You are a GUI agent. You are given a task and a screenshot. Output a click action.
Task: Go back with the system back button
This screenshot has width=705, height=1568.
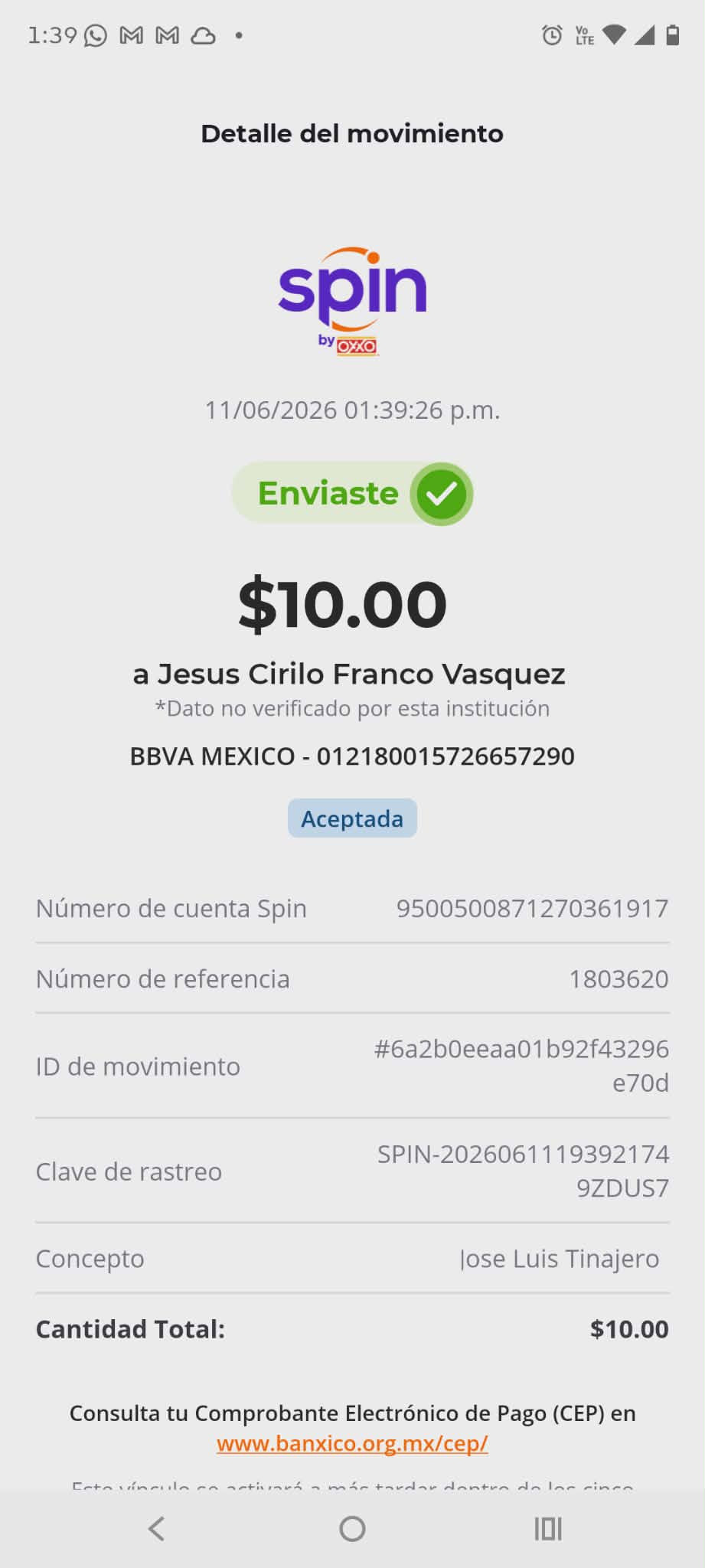156,1529
